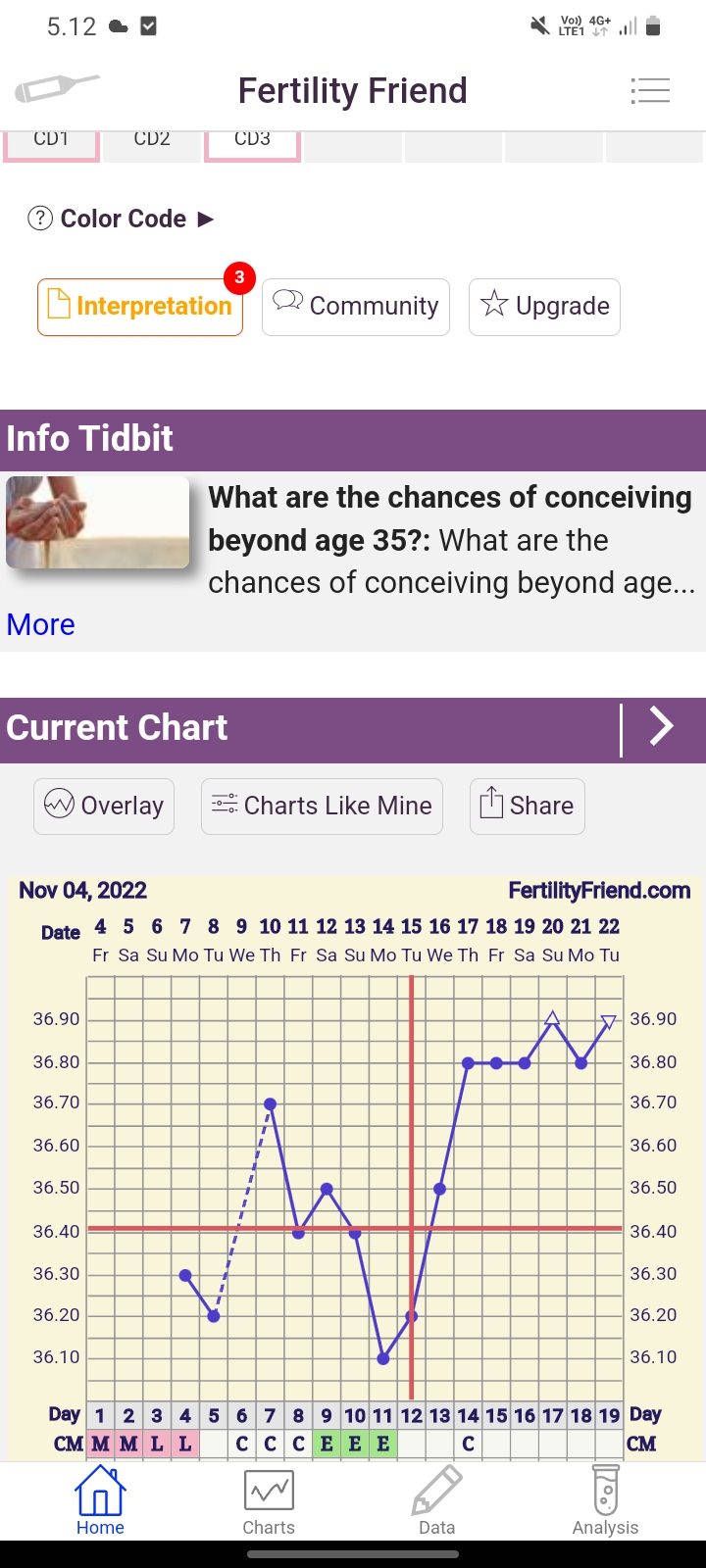Screen dimensions: 706x1568
Task: Open the hamburger menu
Action: pyautogui.click(x=650, y=91)
